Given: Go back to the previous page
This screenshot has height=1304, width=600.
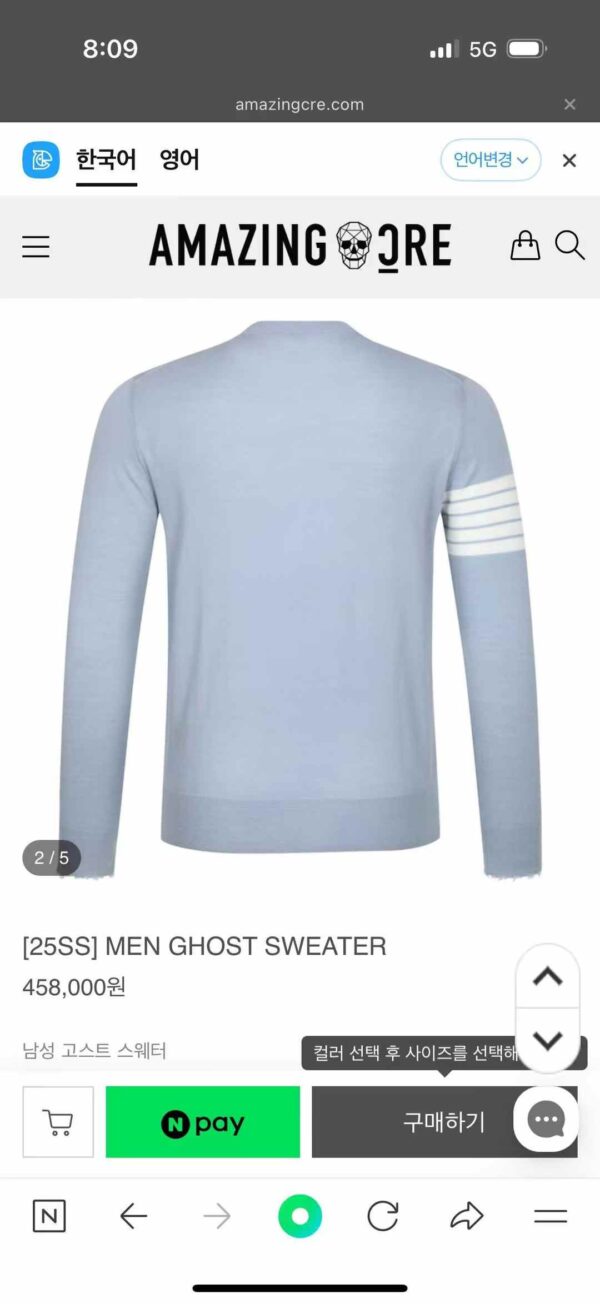Looking at the screenshot, I should (x=133, y=1216).
